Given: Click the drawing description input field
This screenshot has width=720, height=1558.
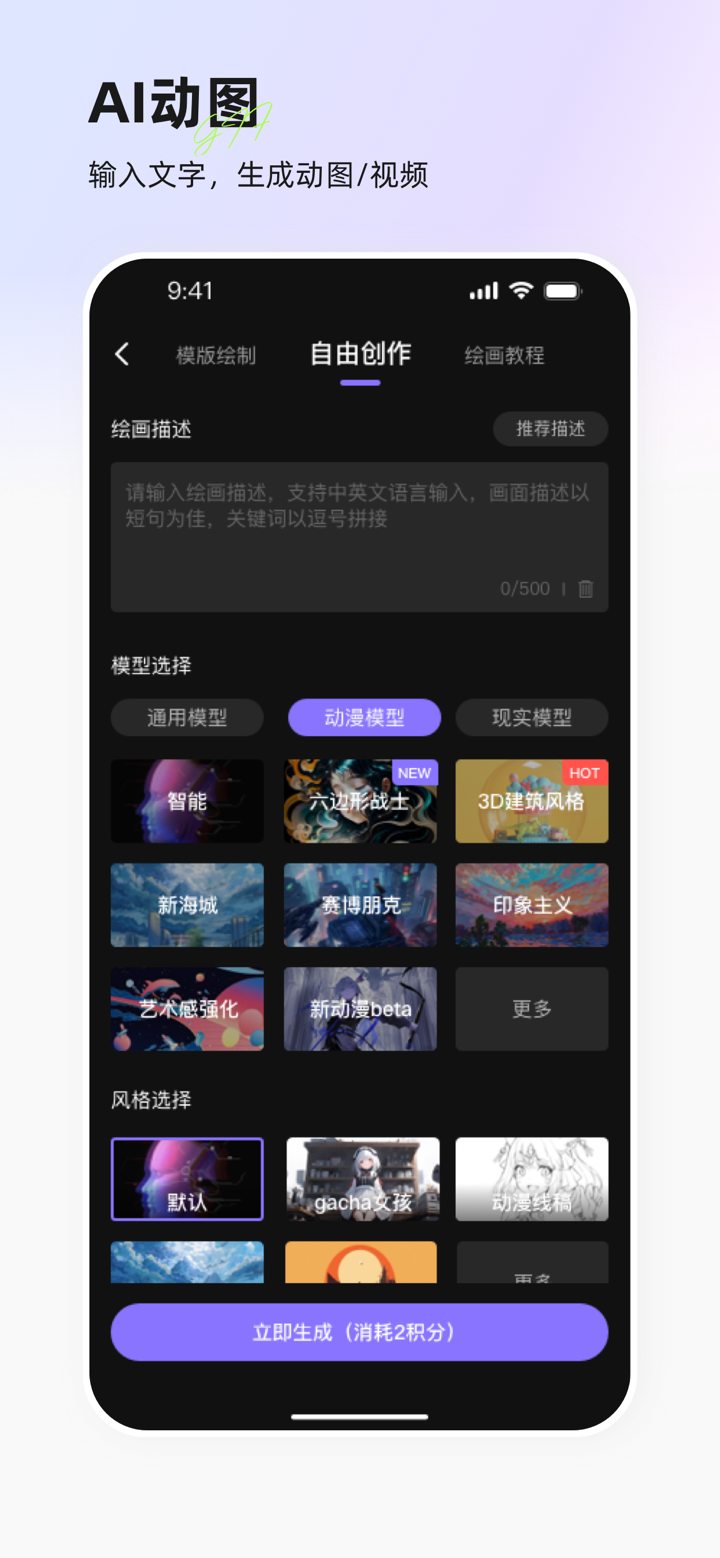Looking at the screenshot, I should [x=360, y=530].
